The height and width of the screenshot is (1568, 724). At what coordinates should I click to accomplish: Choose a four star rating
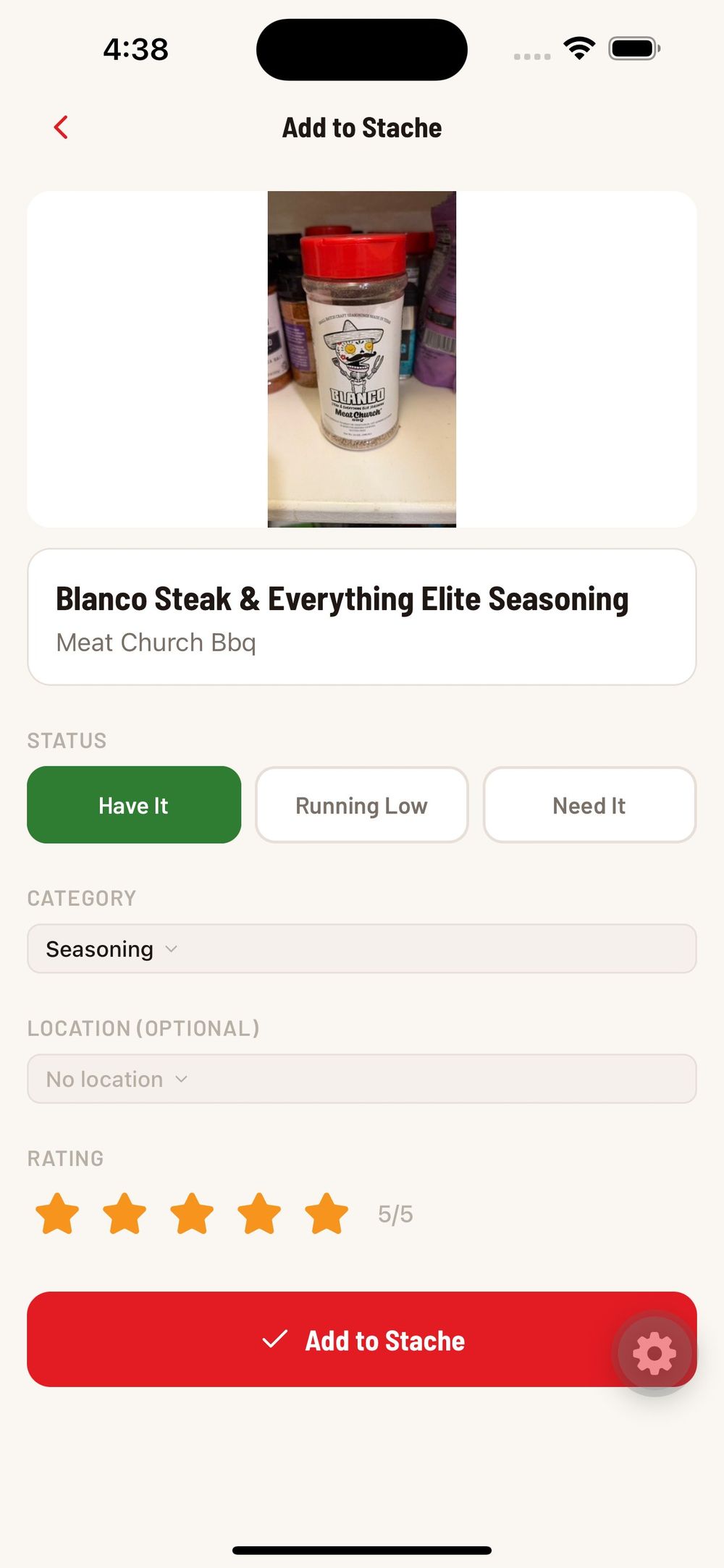click(x=259, y=1213)
